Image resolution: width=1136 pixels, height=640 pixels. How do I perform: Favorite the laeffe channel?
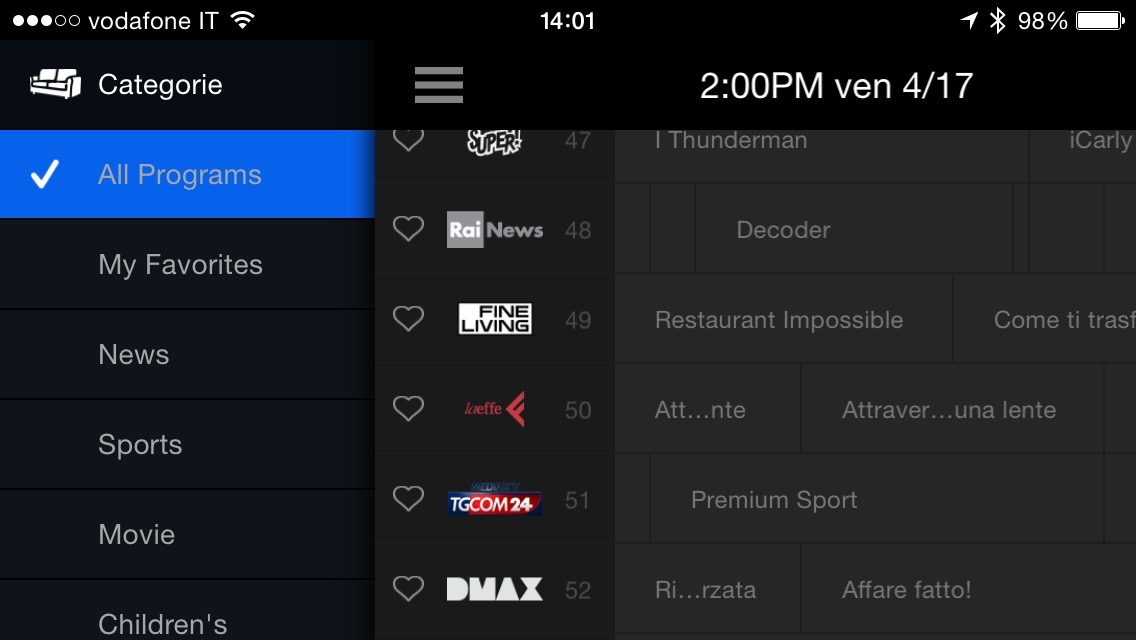pos(408,410)
